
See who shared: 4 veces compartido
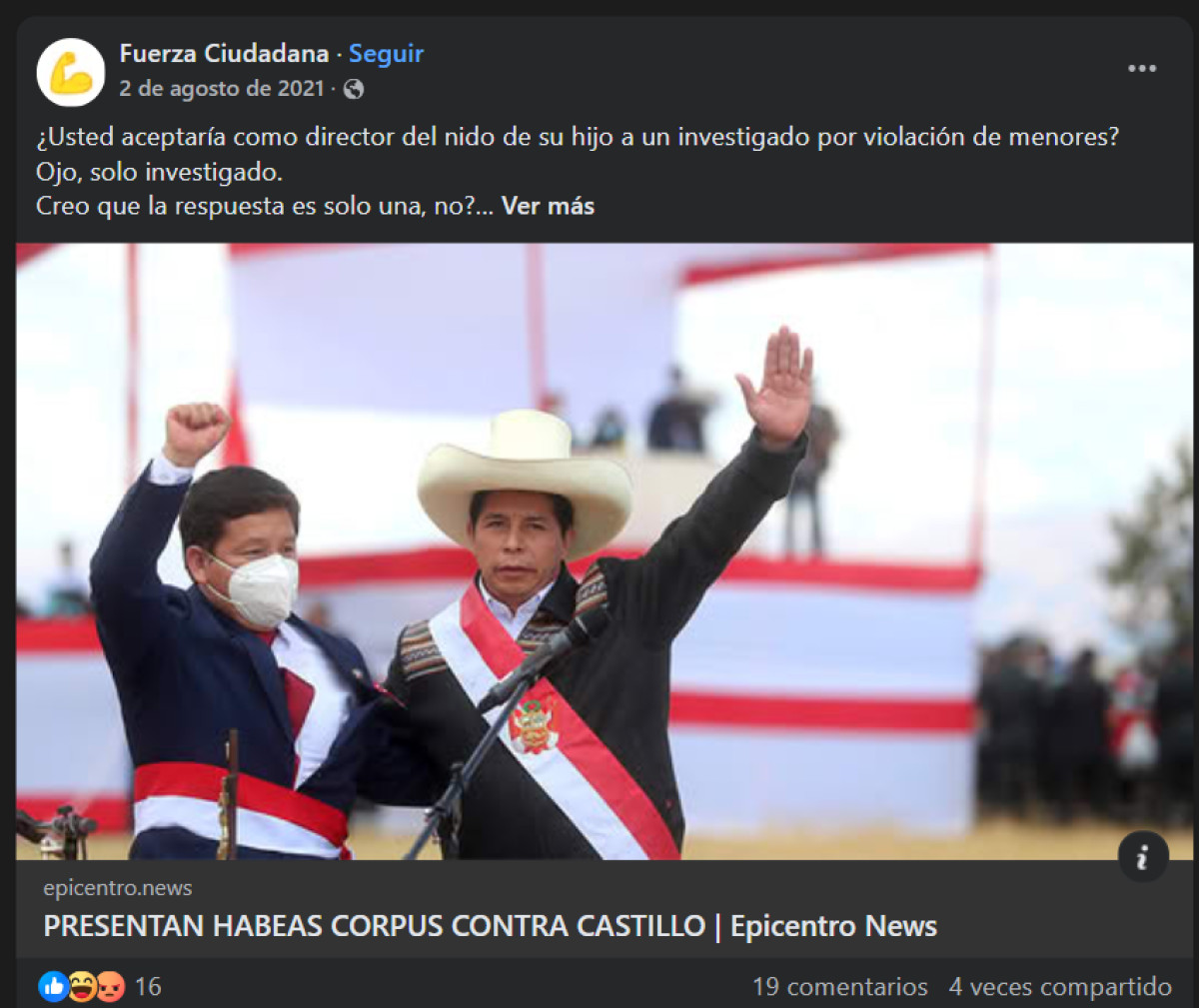1059,987
